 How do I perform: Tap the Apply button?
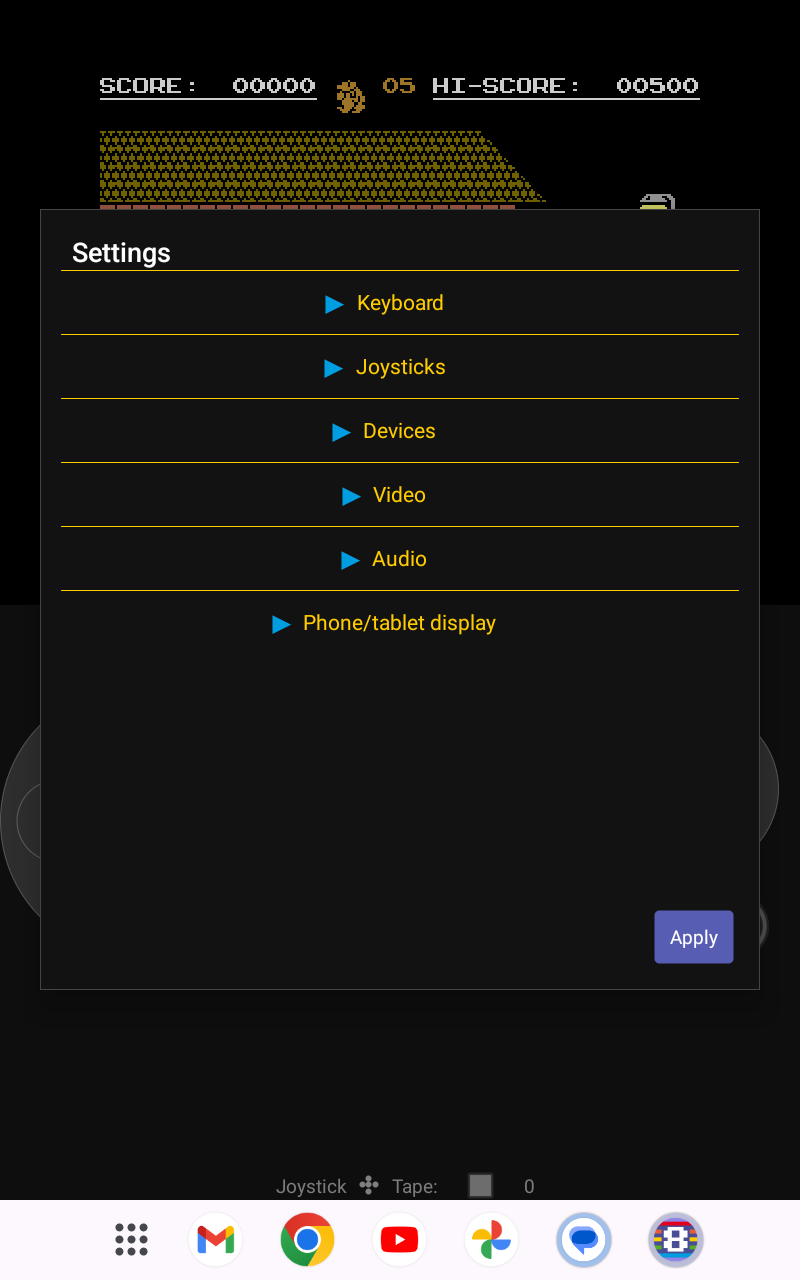[694, 937]
